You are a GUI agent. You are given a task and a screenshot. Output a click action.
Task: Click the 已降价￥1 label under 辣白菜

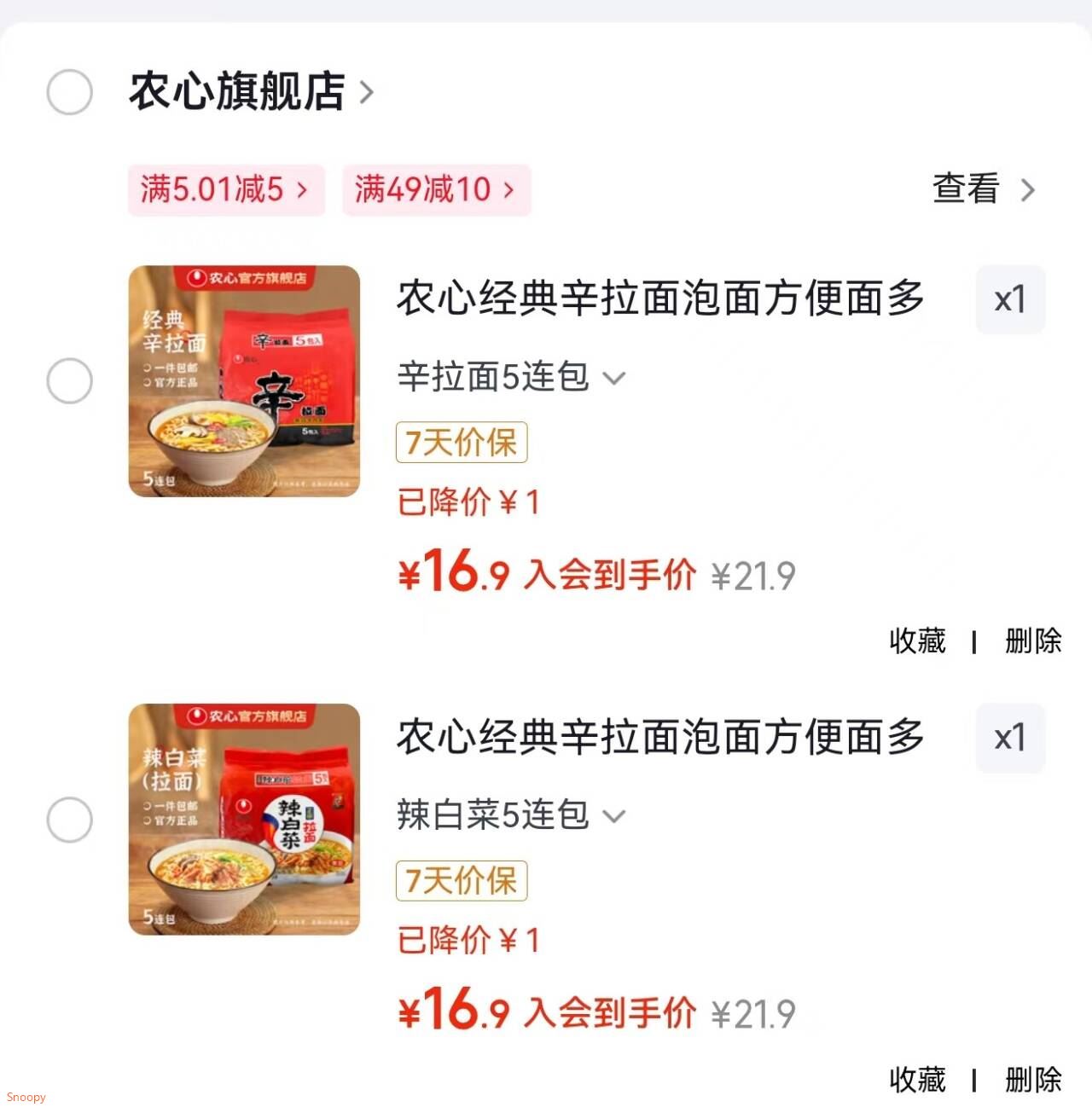pos(470,941)
